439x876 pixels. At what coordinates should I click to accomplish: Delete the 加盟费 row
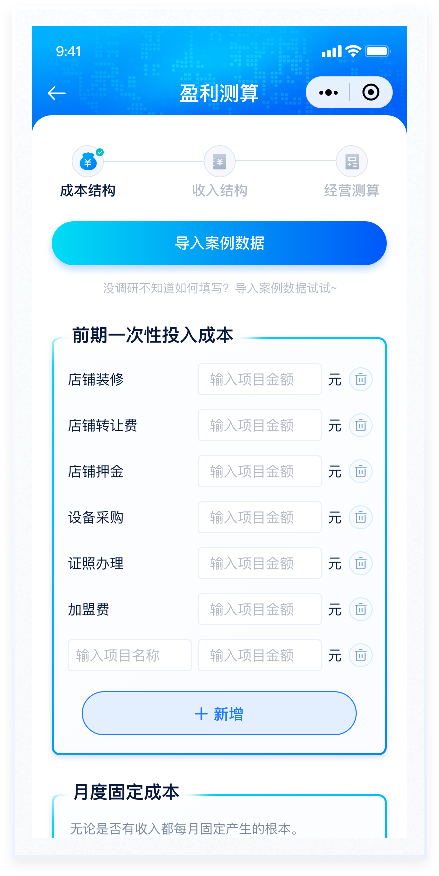[x=361, y=609]
